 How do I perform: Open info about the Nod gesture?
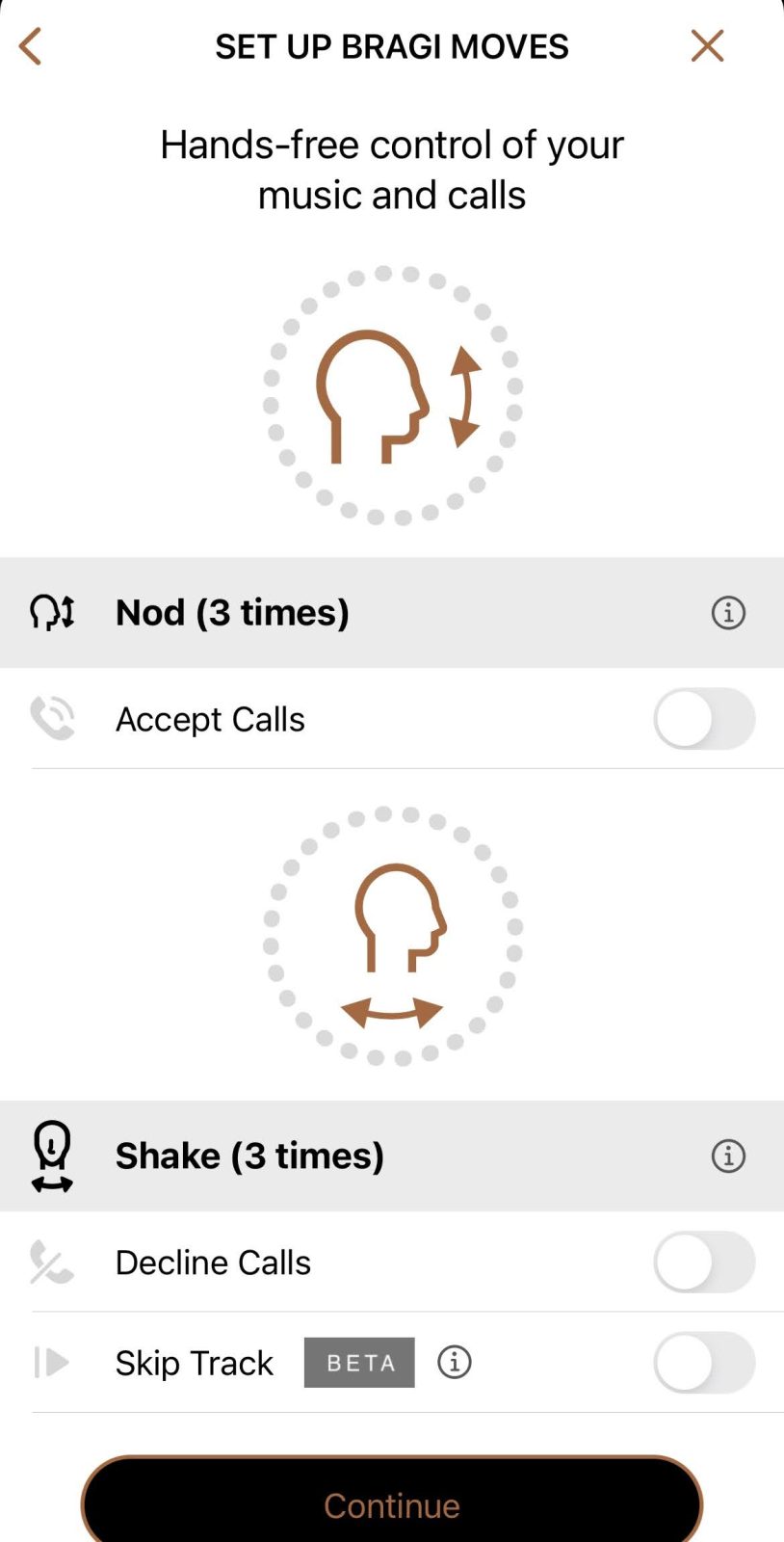point(728,613)
